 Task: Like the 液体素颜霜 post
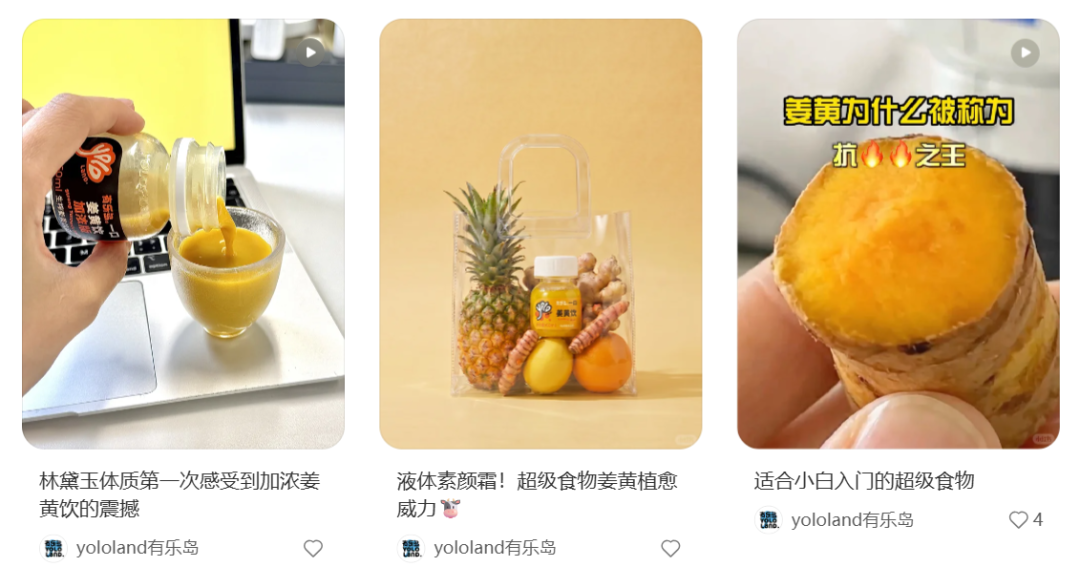click(x=671, y=548)
